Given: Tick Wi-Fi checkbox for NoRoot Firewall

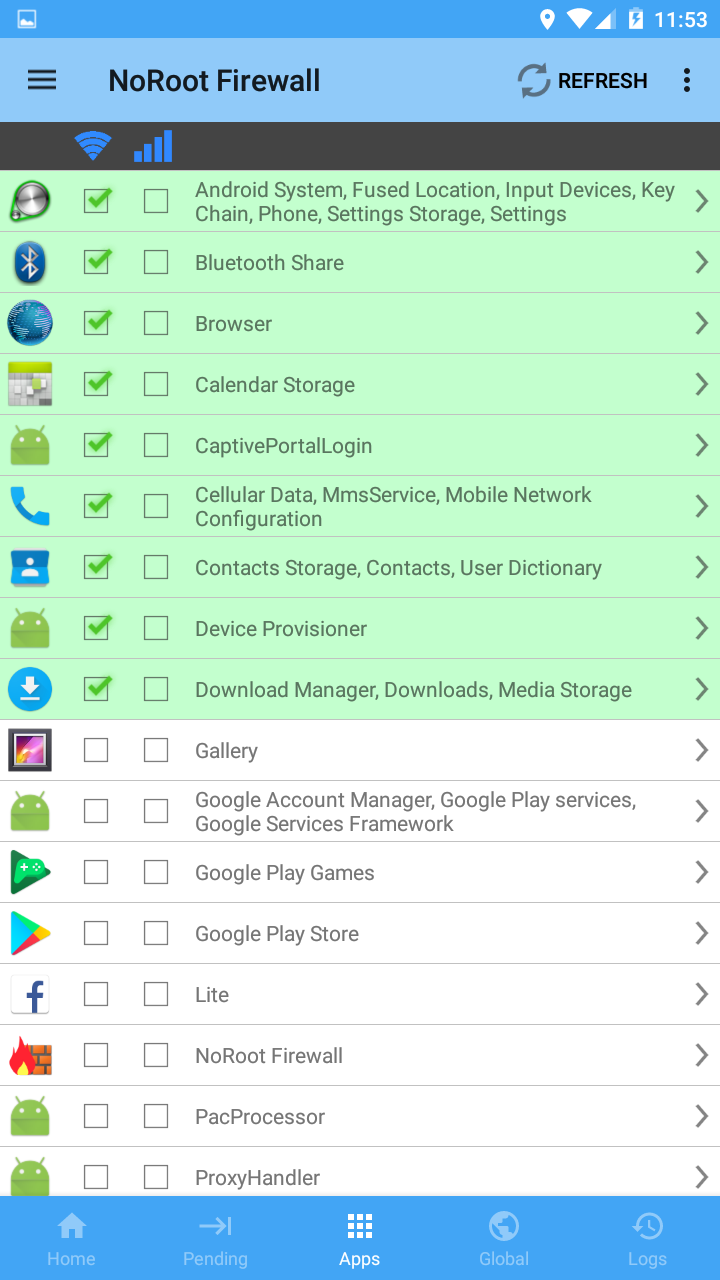Looking at the screenshot, I should pos(96,1056).
